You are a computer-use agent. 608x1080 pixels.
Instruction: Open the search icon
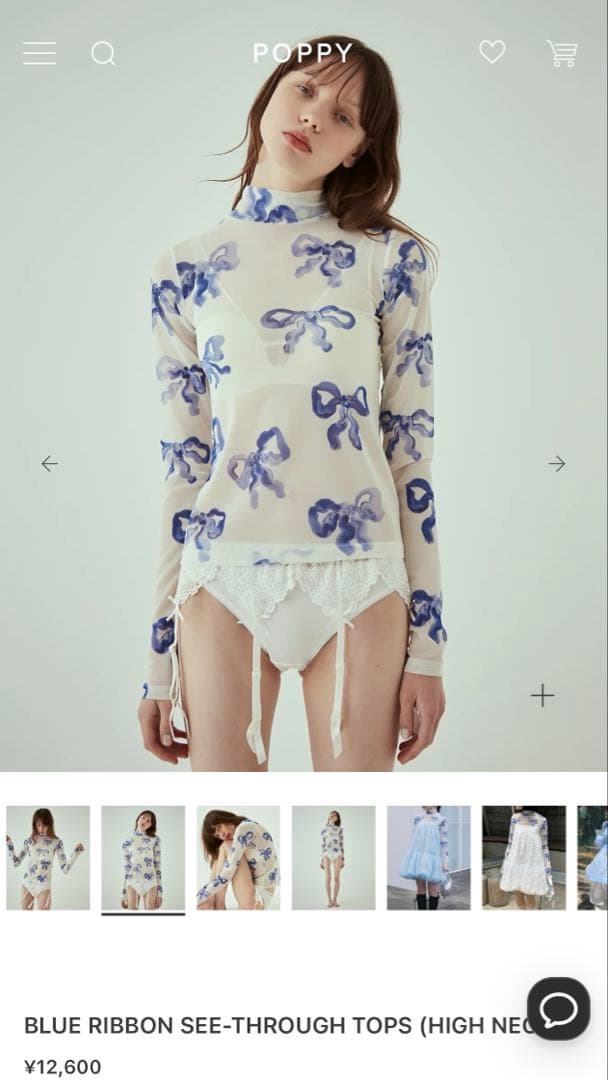pos(103,53)
